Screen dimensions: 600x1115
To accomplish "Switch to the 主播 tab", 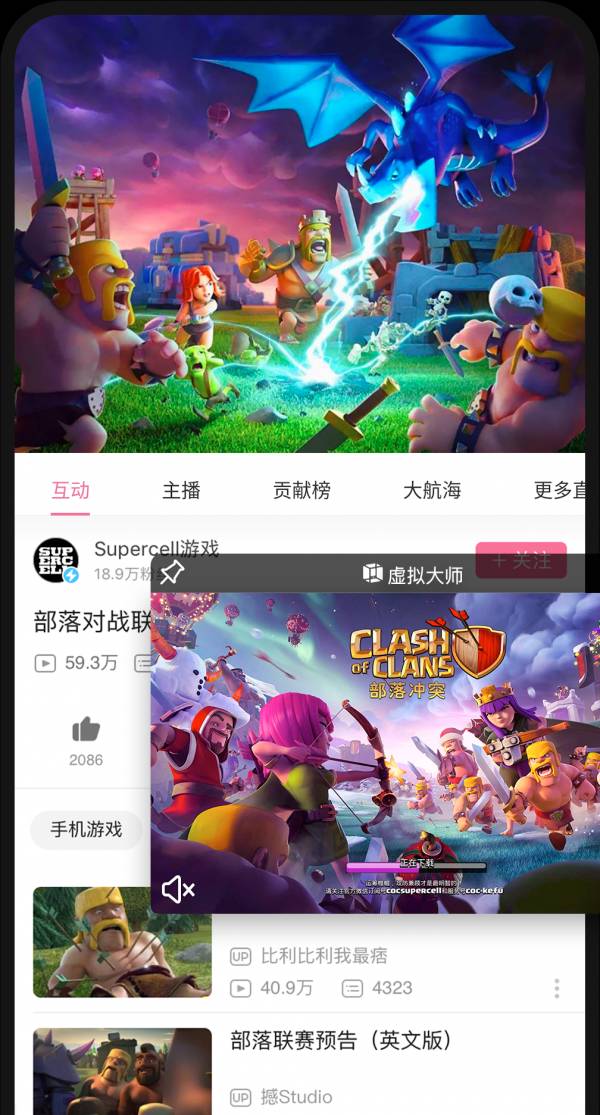I will (x=182, y=490).
